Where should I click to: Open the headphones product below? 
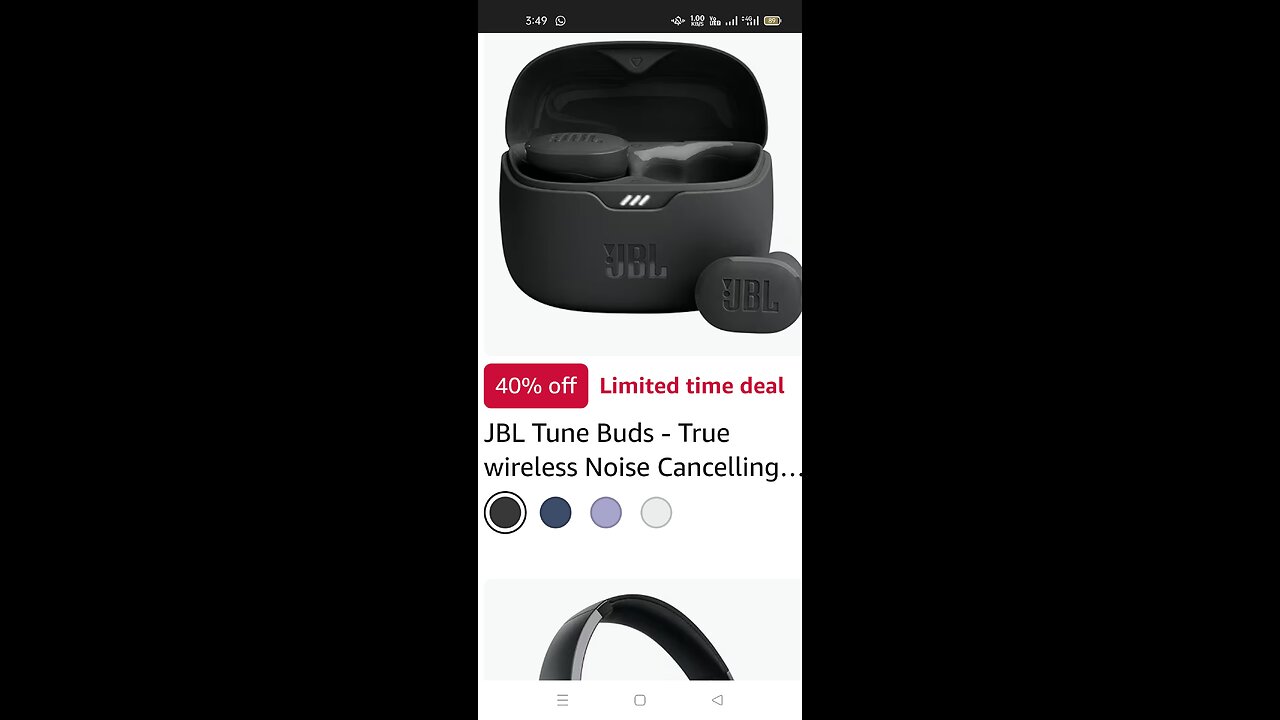click(x=640, y=635)
